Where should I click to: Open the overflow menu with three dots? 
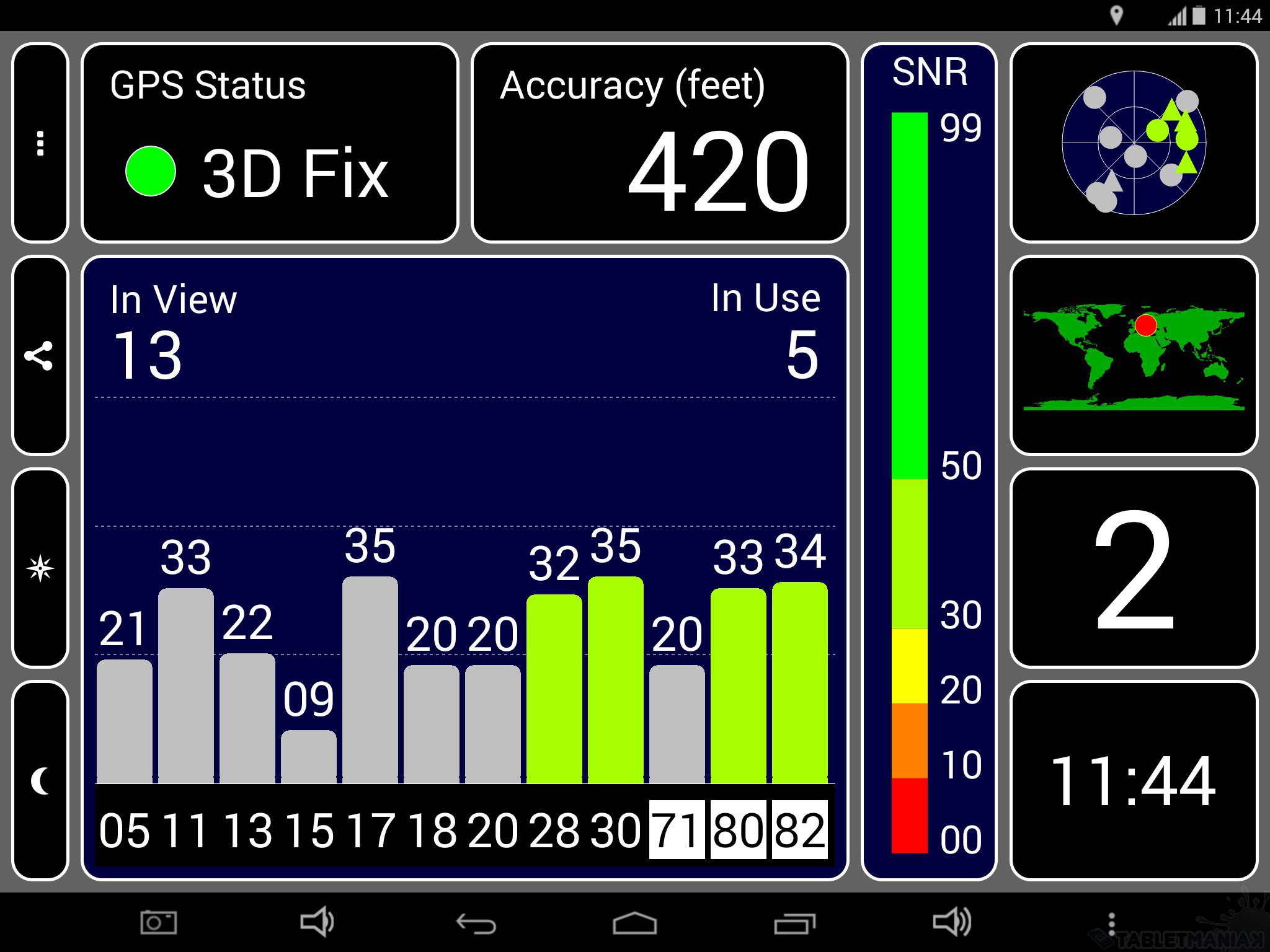pyautogui.click(x=40, y=143)
